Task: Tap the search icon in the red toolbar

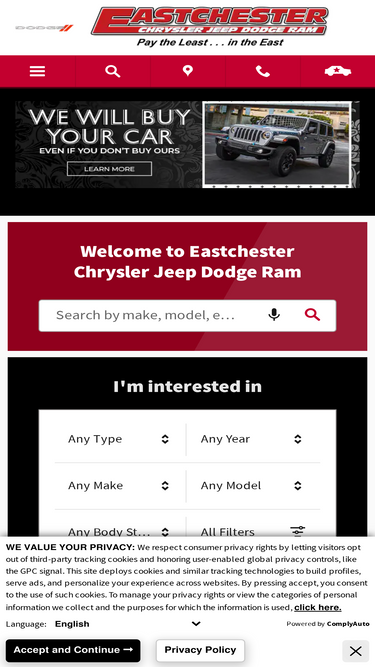Action: (113, 71)
